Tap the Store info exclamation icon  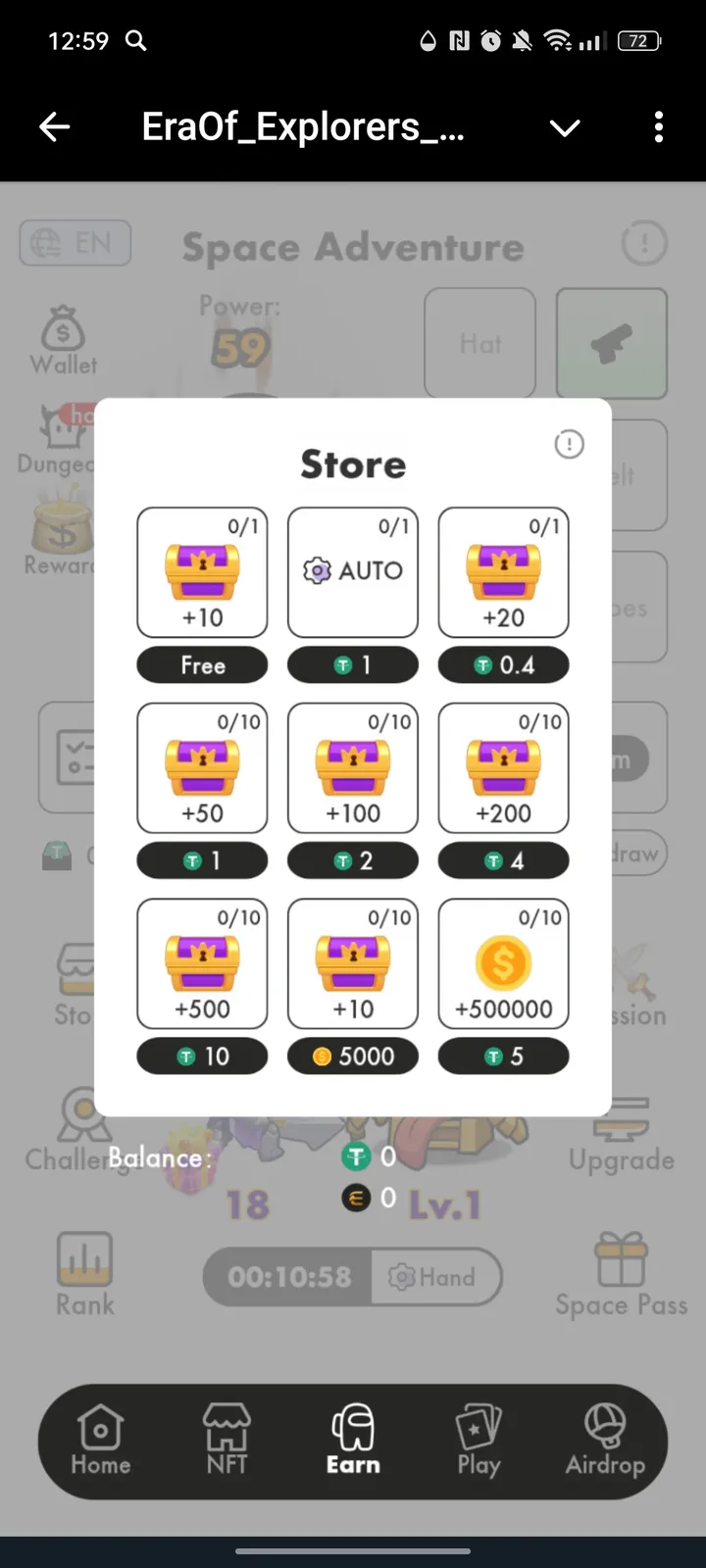tap(569, 444)
